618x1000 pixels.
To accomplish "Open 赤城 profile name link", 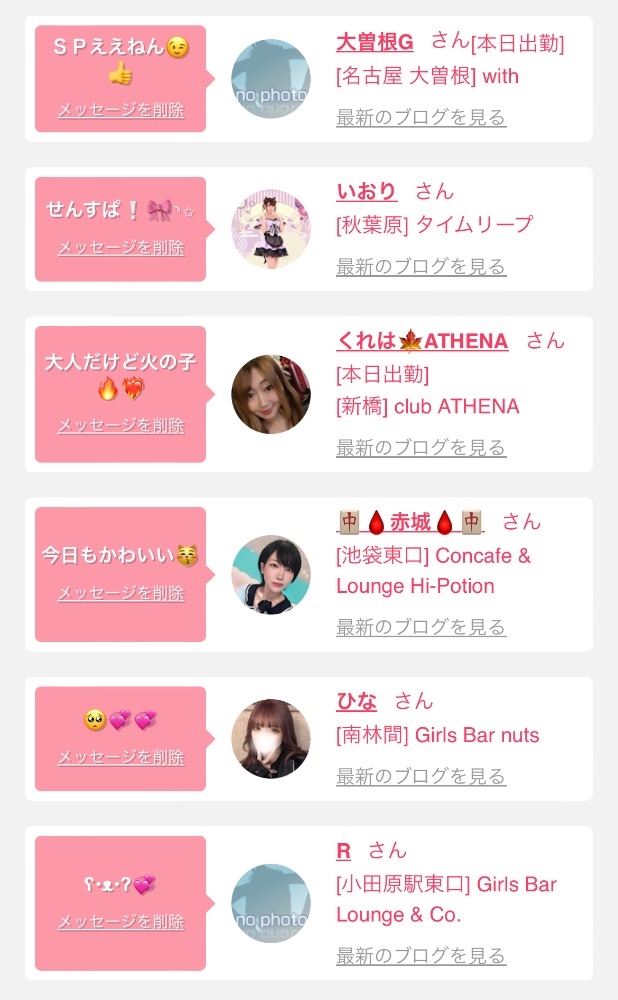I will coord(410,522).
